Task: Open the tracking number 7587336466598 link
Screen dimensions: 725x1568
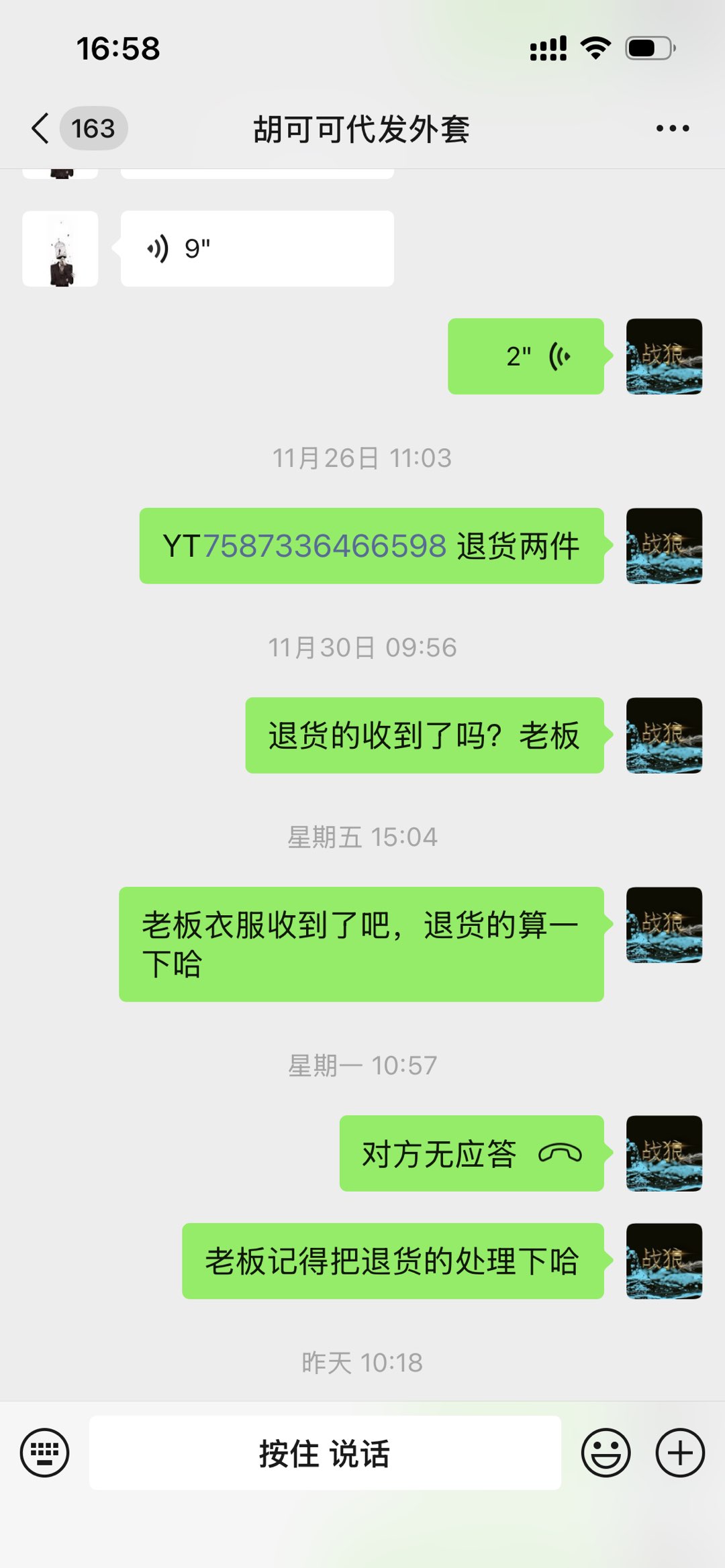Action: coord(325,545)
